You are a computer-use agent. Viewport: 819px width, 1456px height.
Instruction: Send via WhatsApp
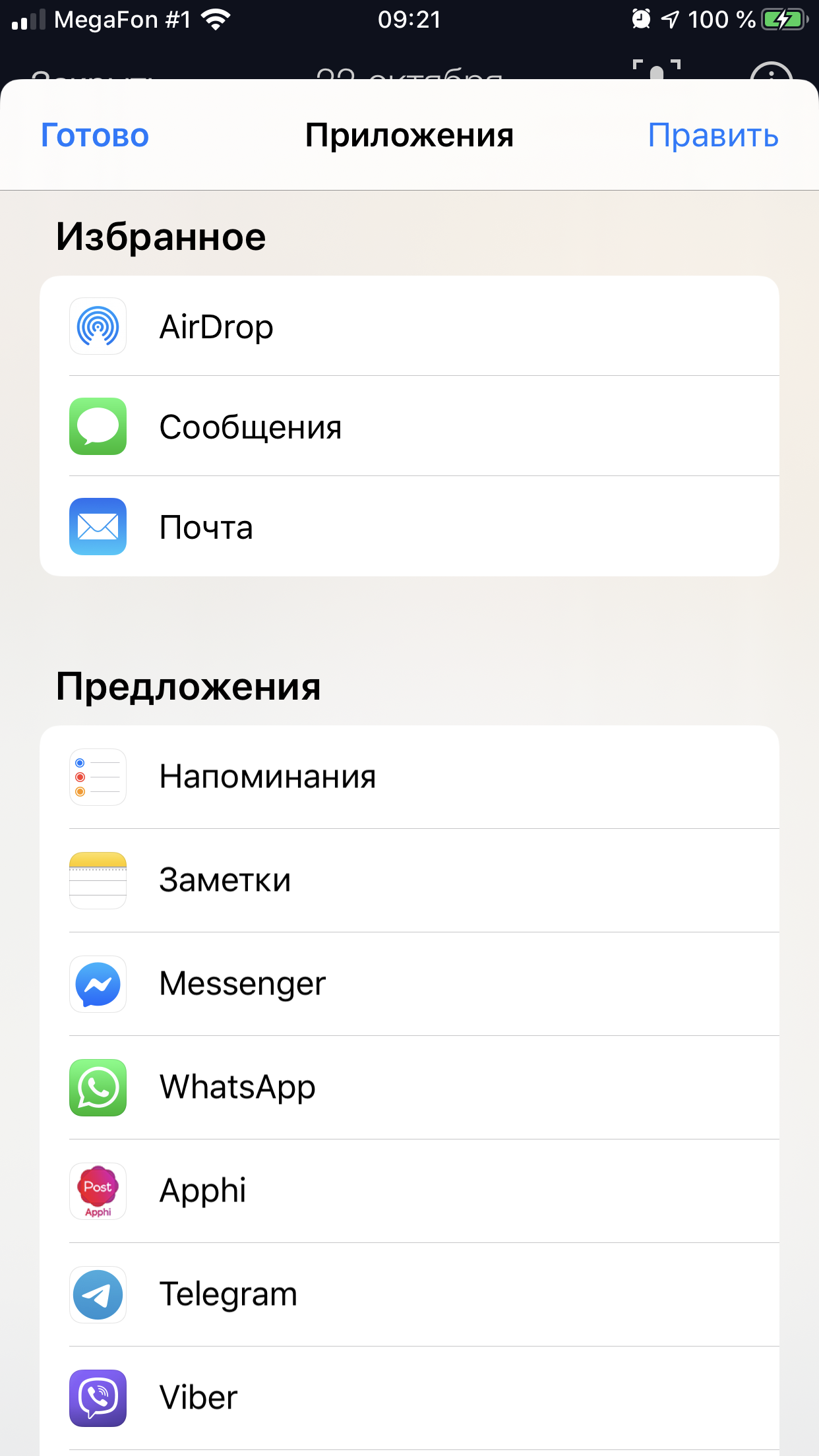click(409, 1087)
